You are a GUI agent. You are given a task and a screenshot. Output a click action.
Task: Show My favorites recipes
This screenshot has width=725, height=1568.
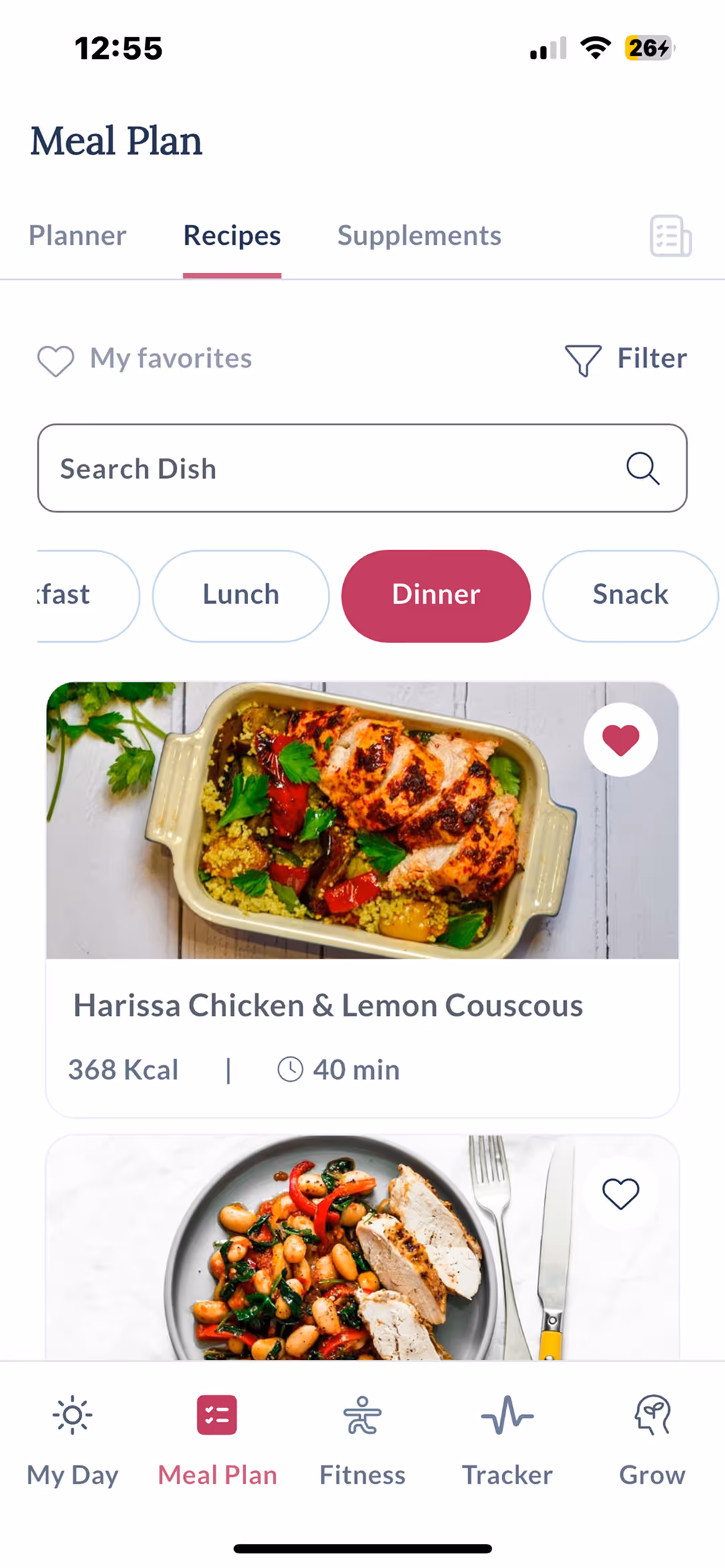click(145, 359)
